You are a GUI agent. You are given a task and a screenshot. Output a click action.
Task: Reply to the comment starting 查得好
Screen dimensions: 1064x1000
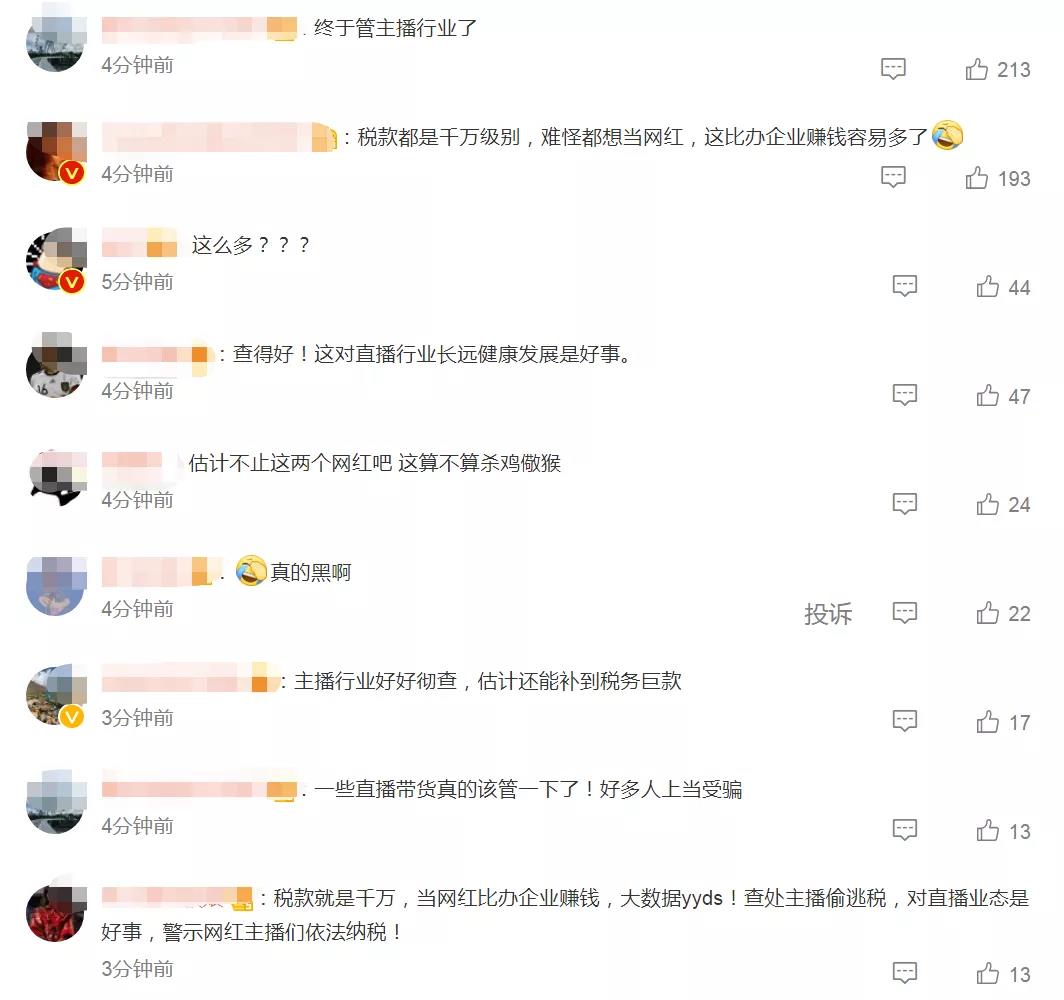click(904, 396)
